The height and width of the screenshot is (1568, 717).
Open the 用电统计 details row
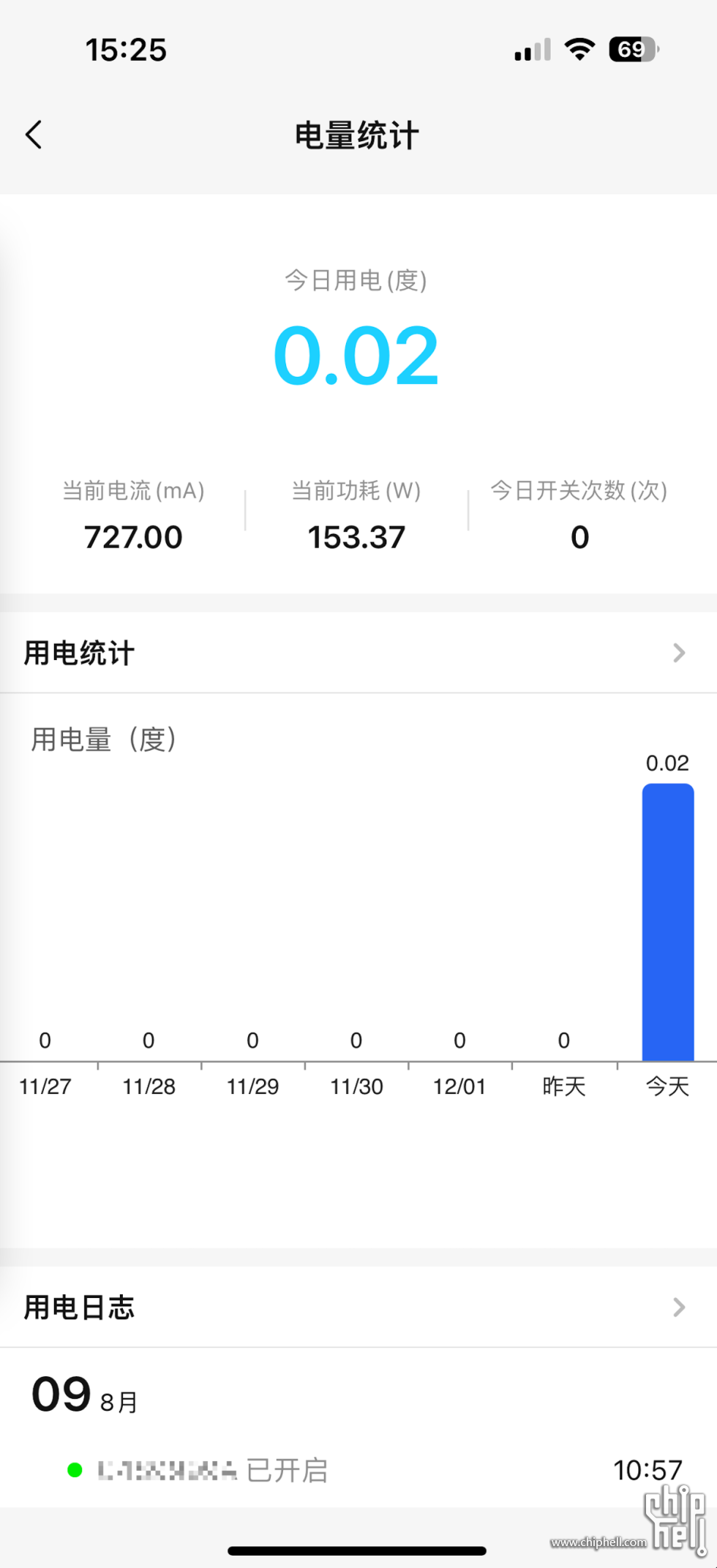[358, 653]
